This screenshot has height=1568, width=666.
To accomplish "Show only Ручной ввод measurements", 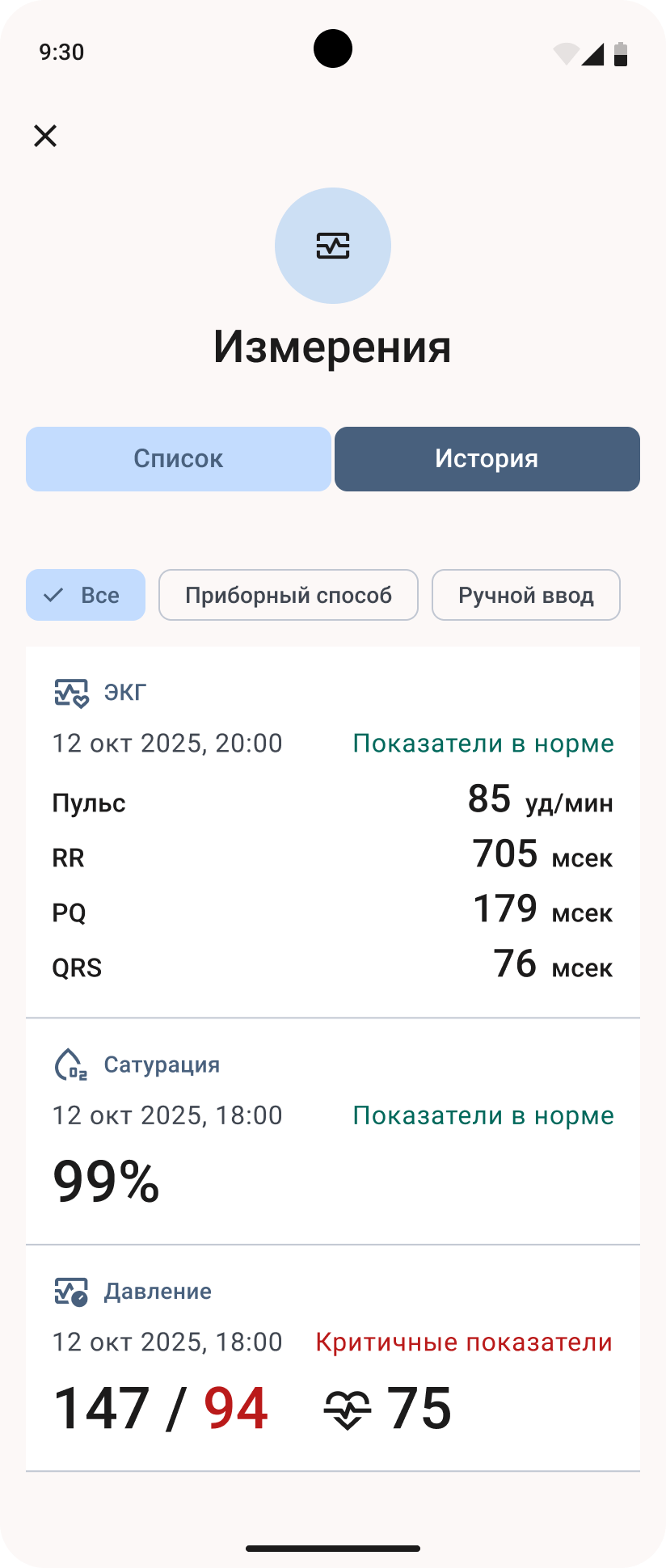I will coord(525,596).
